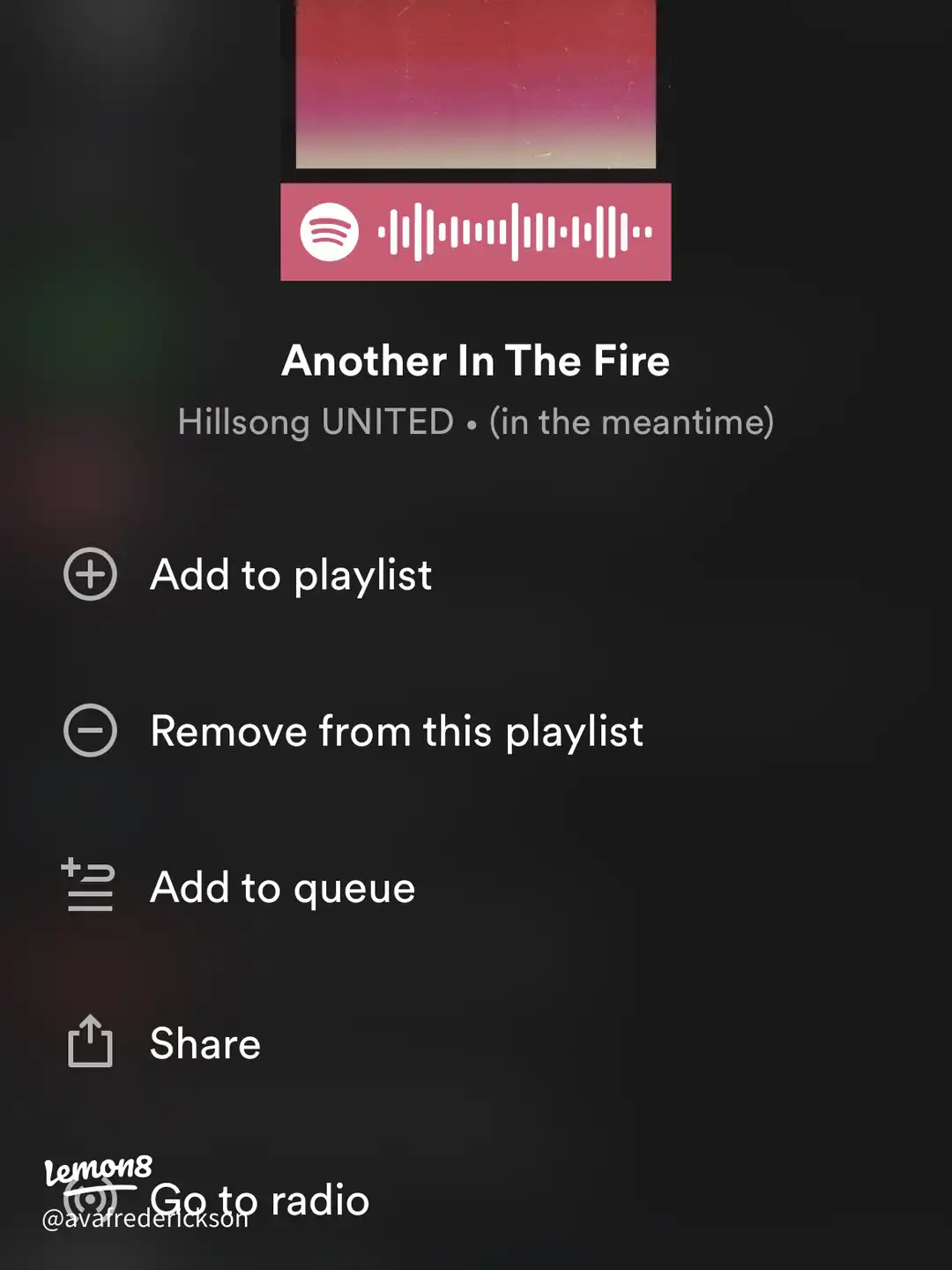Tap the song title Another In The Fire
This screenshot has width=952, height=1270.
pyautogui.click(x=476, y=360)
